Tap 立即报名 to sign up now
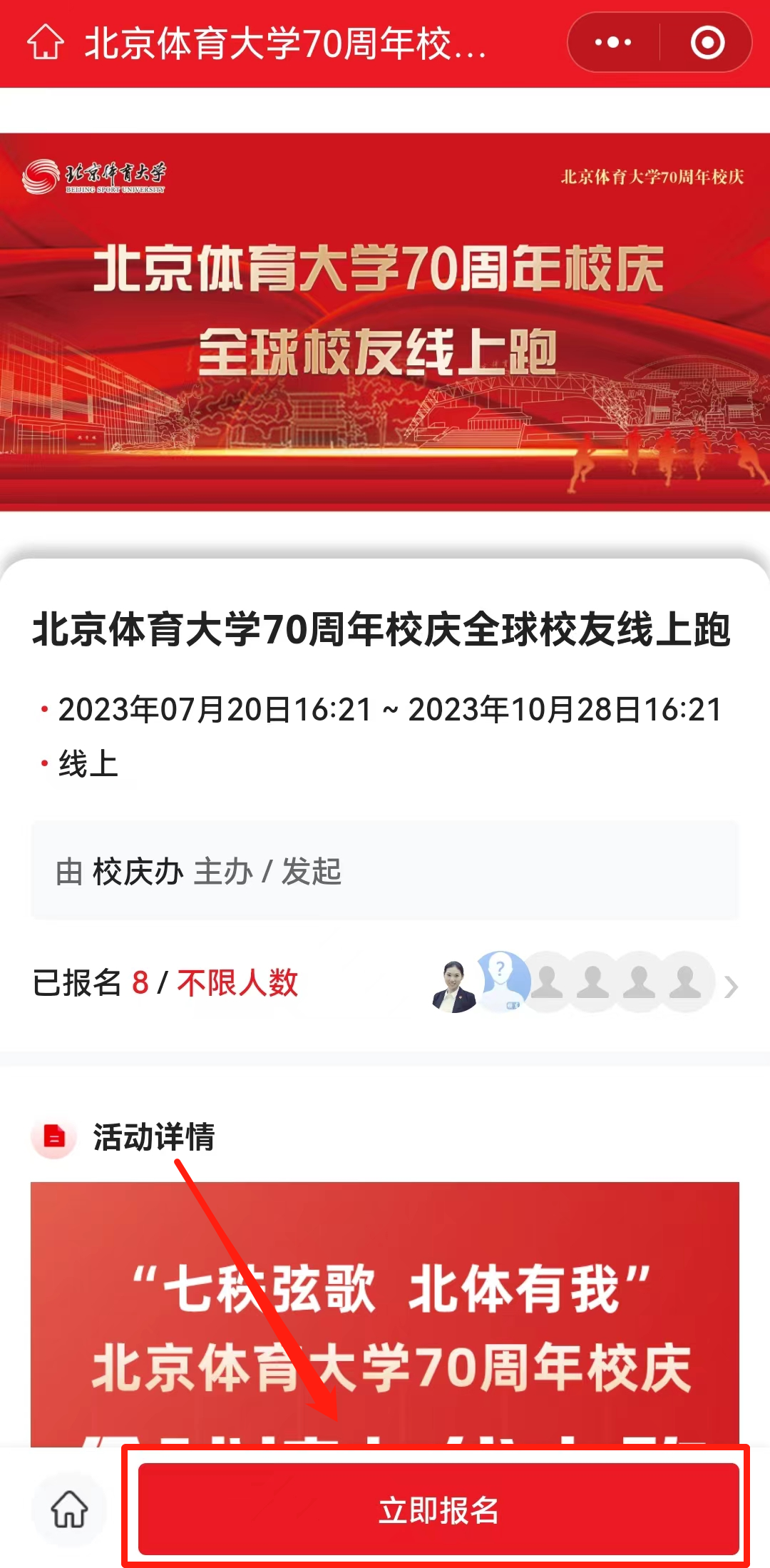Viewport: 770px width, 1568px height. point(438,1509)
